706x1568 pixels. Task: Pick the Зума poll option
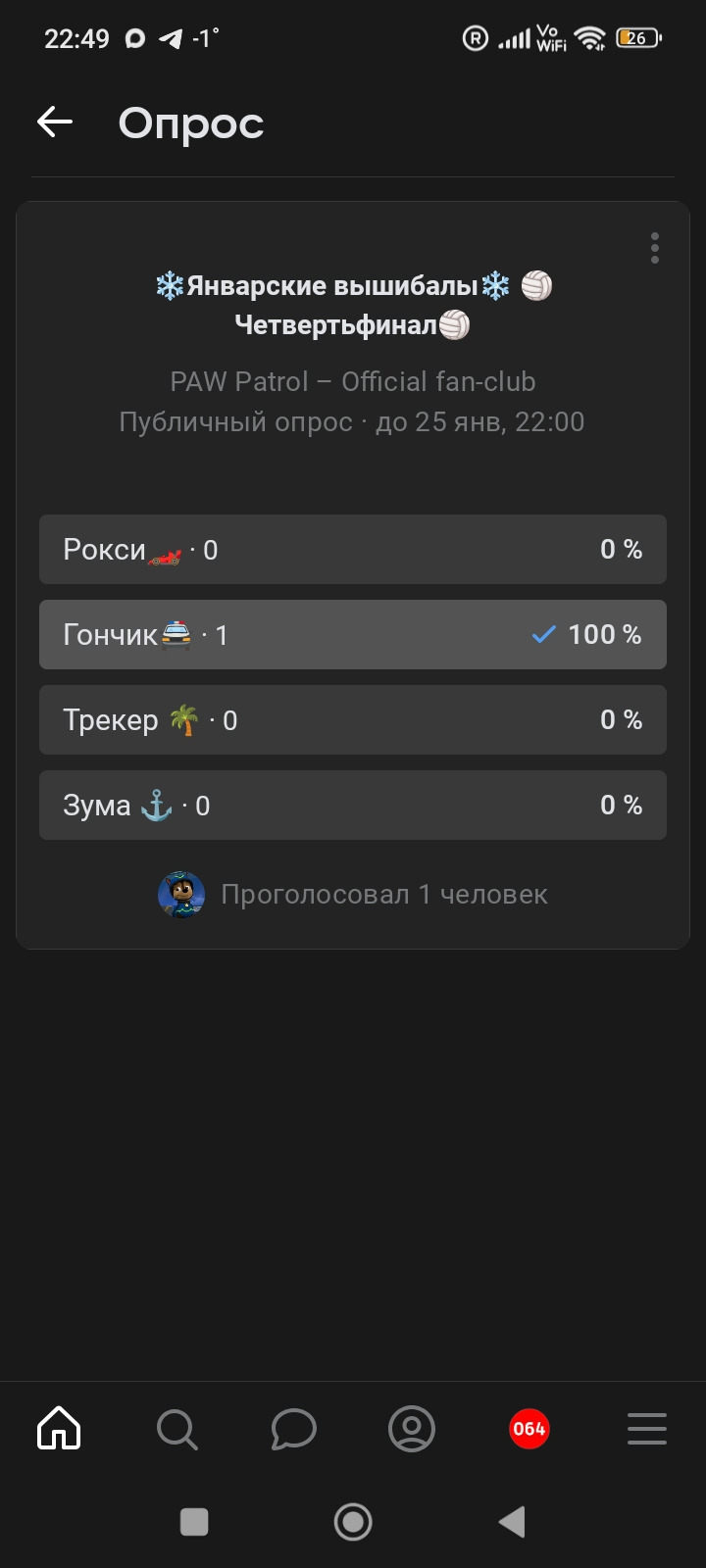[352, 806]
